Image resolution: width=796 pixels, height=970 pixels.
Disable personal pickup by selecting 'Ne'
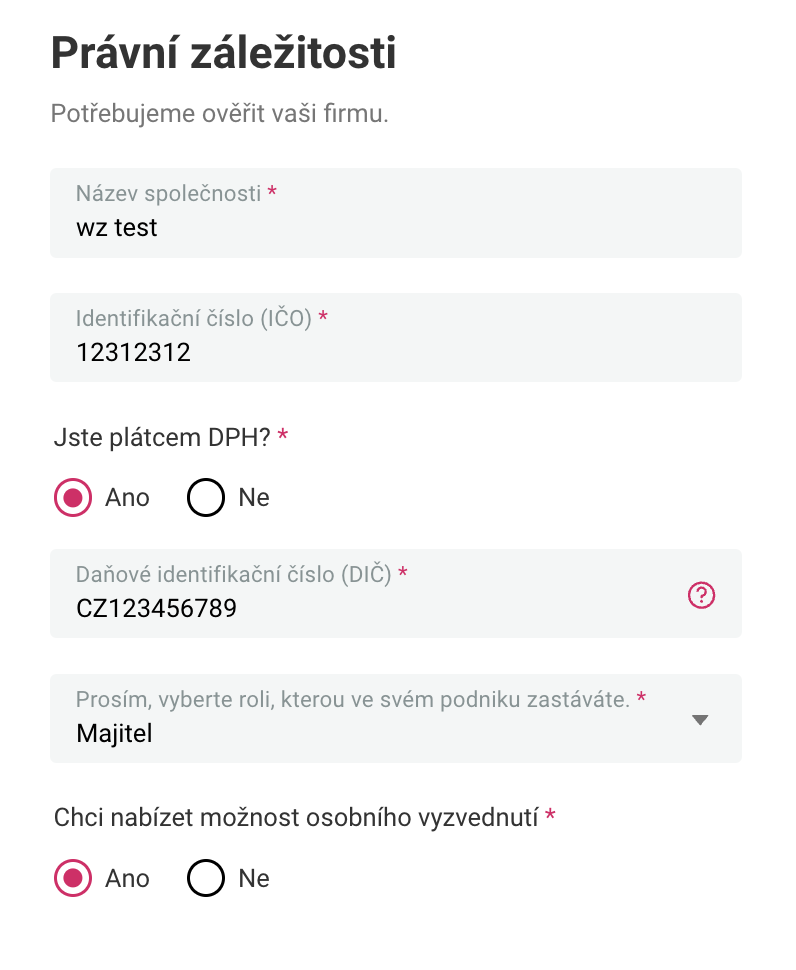(206, 878)
